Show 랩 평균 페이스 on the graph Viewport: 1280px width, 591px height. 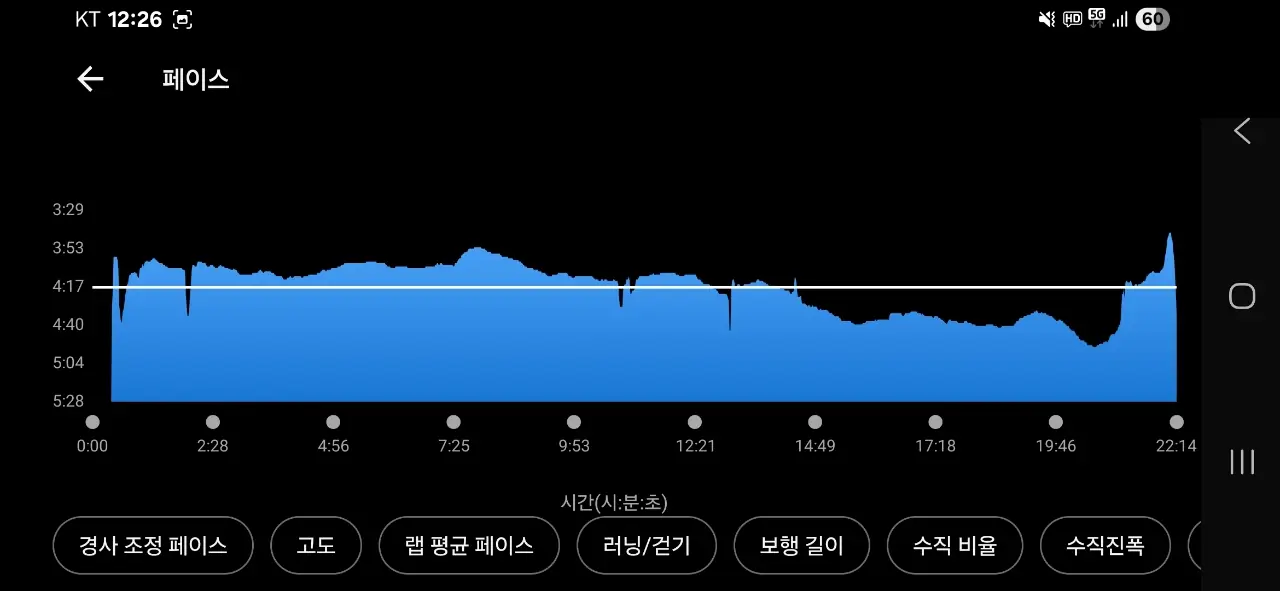tap(469, 545)
